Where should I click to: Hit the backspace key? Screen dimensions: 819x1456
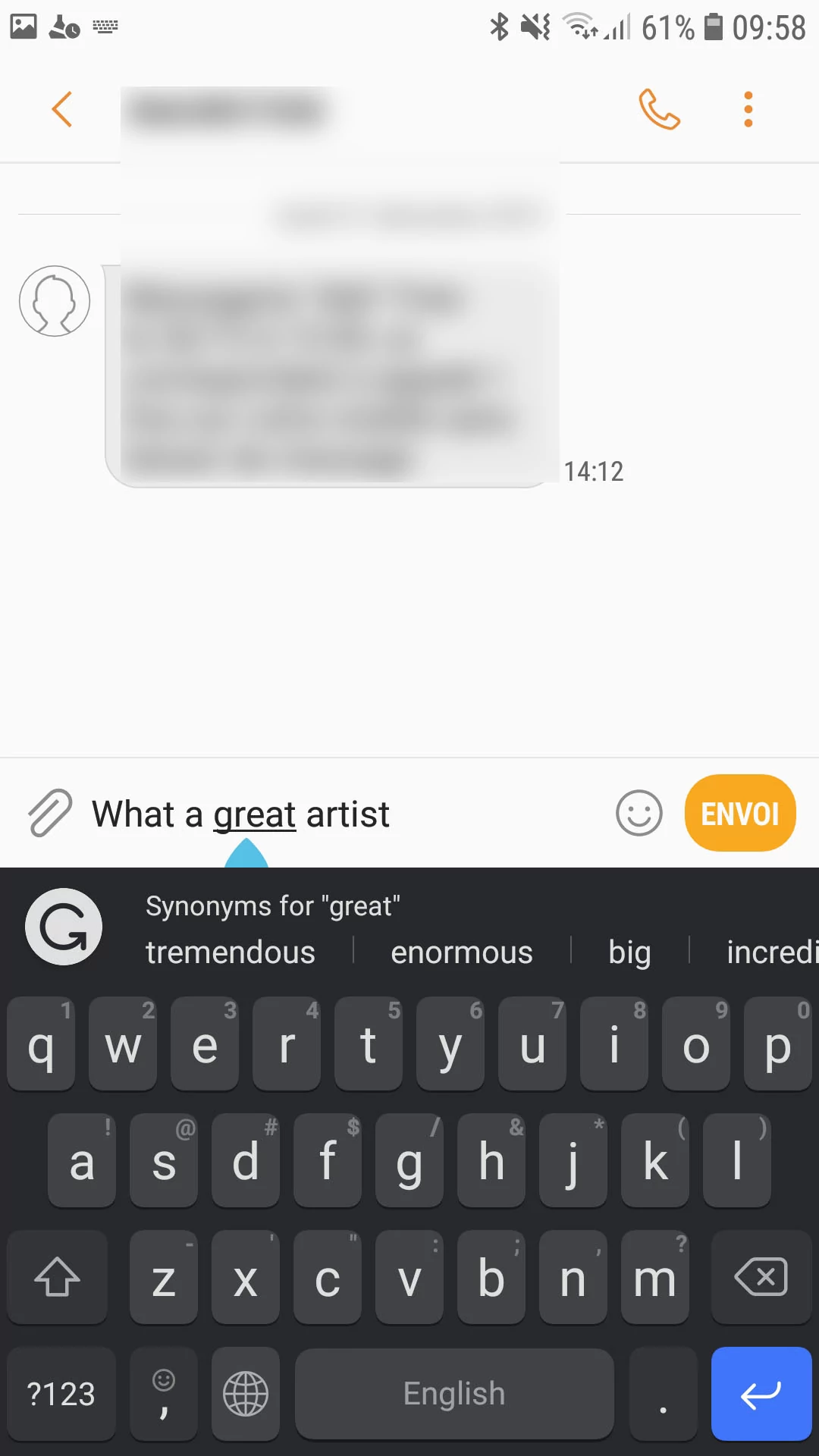tap(761, 1277)
